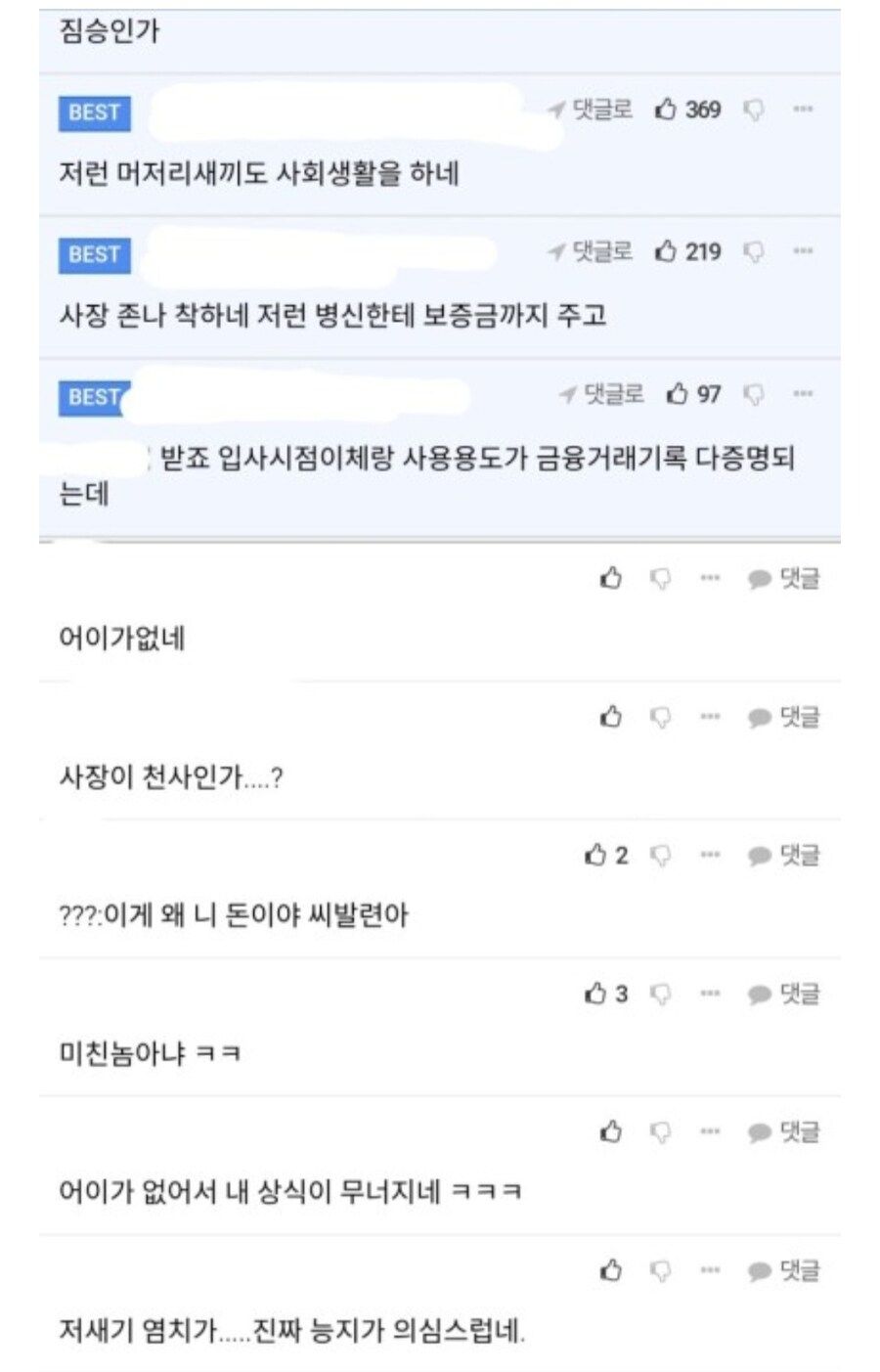880x1372 pixels.
Task: Open the more options on the 219-like comment
Action: click(x=803, y=251)
